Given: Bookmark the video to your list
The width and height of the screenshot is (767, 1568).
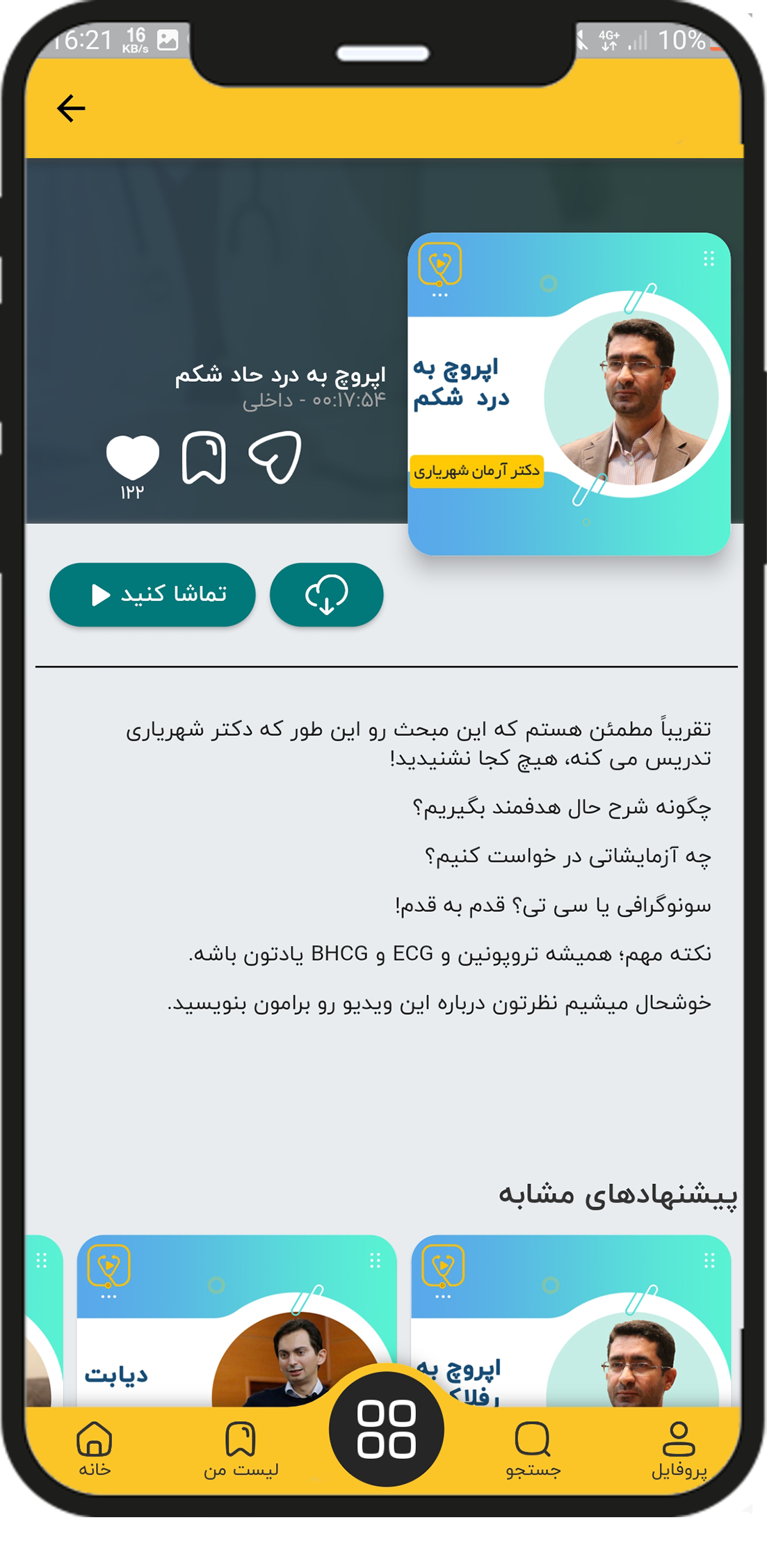Looking at the screenshot, I should [x=204, y=457].
